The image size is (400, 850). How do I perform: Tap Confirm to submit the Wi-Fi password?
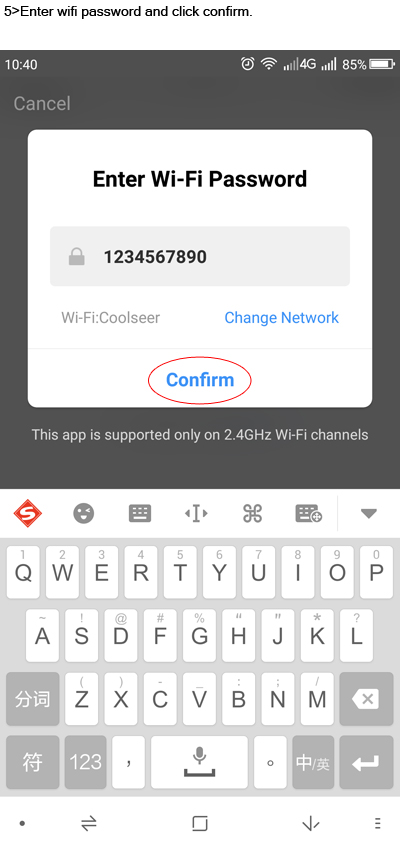tap(199, 380)
